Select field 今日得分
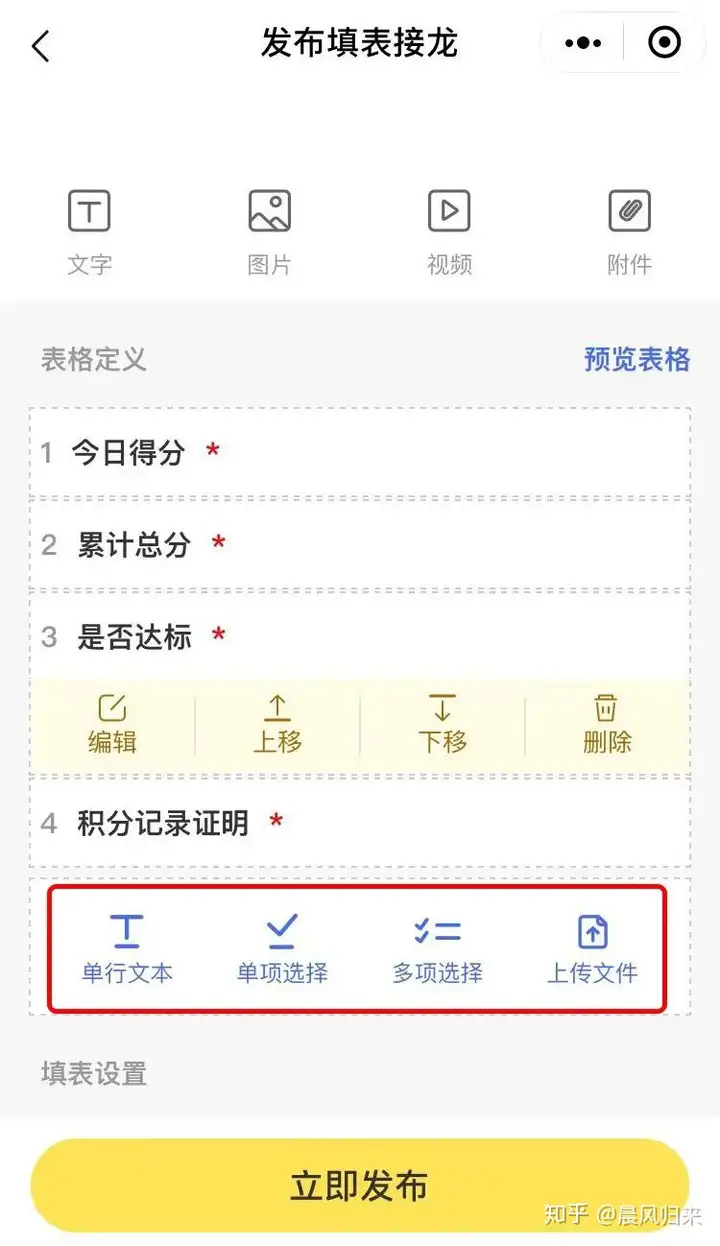 (x=128, y=453)
